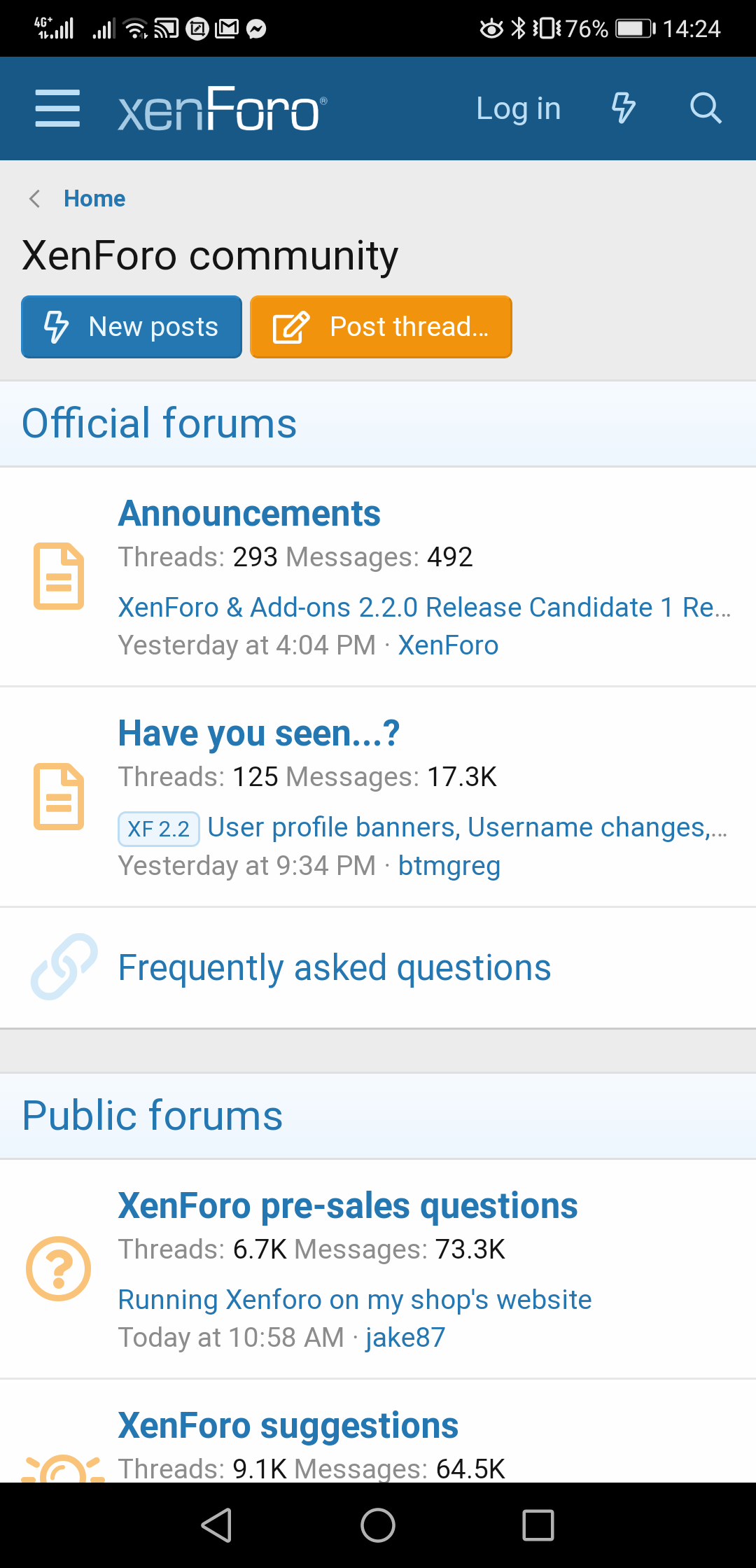Tap the New posts button
756x1568 pixels.
tap(132, 327)
